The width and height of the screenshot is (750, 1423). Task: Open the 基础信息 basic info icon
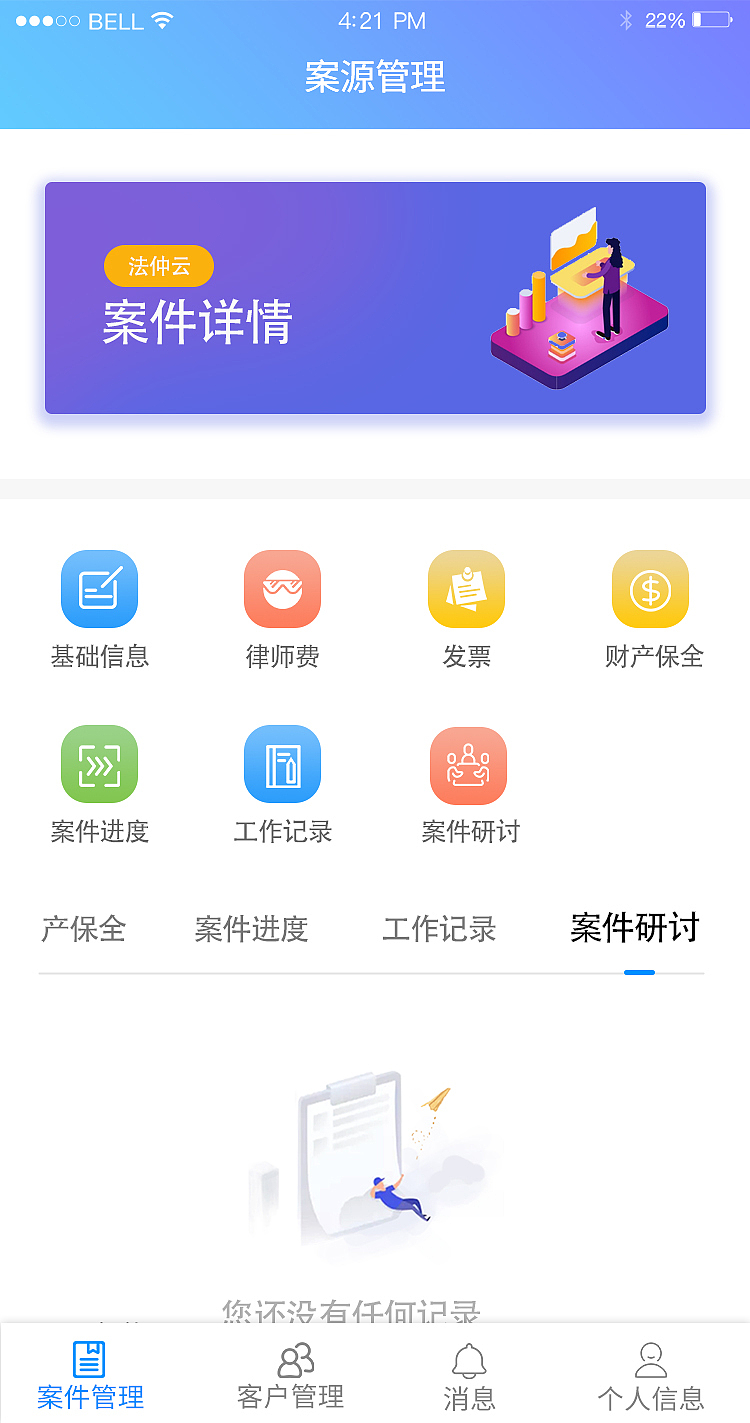pos(99,588)
